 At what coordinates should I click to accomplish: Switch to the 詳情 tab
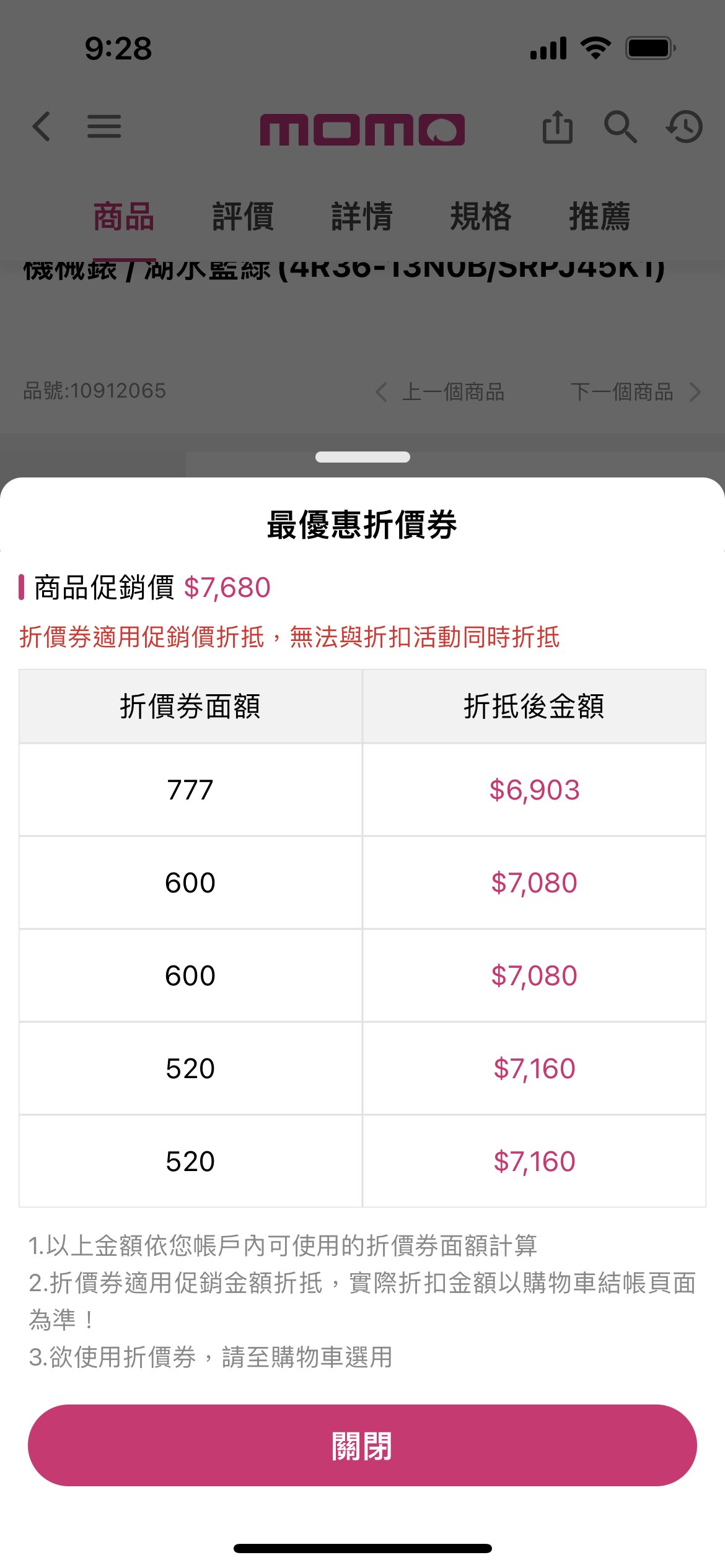362,217
